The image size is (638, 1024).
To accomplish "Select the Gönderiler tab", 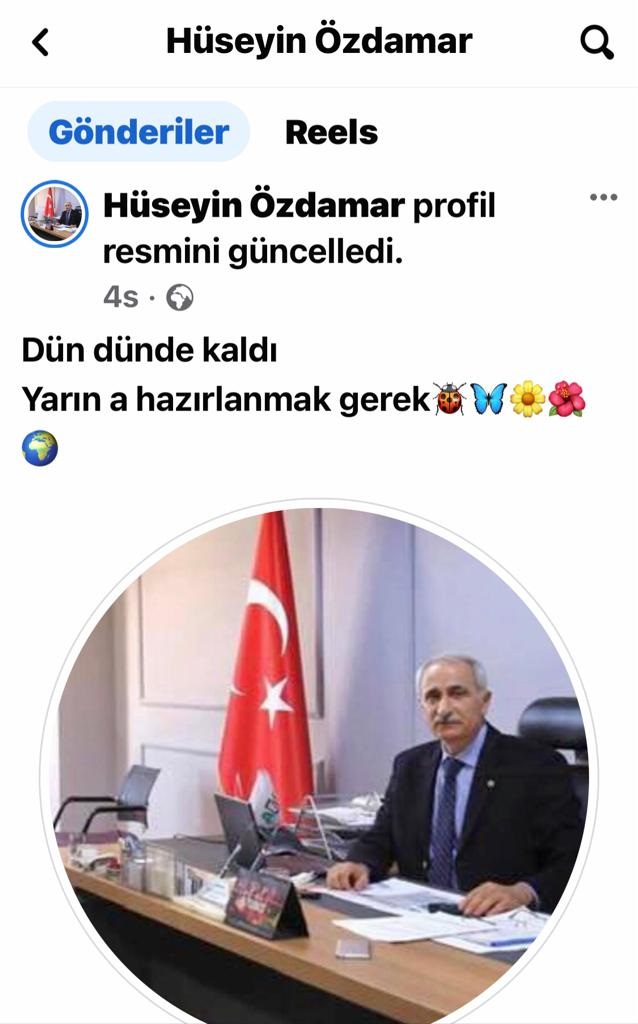I will [x=138, y=132].
